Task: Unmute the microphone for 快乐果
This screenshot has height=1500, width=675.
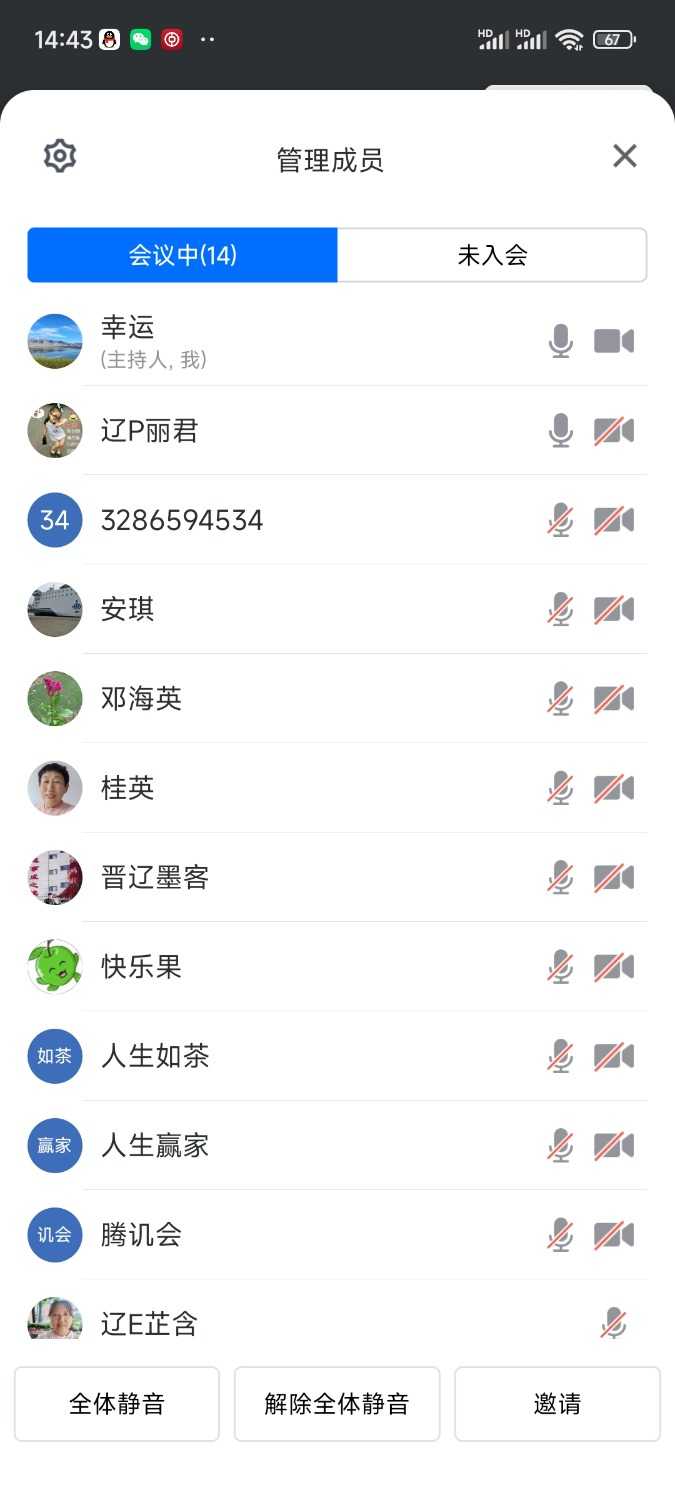Action: pos(561,967)
